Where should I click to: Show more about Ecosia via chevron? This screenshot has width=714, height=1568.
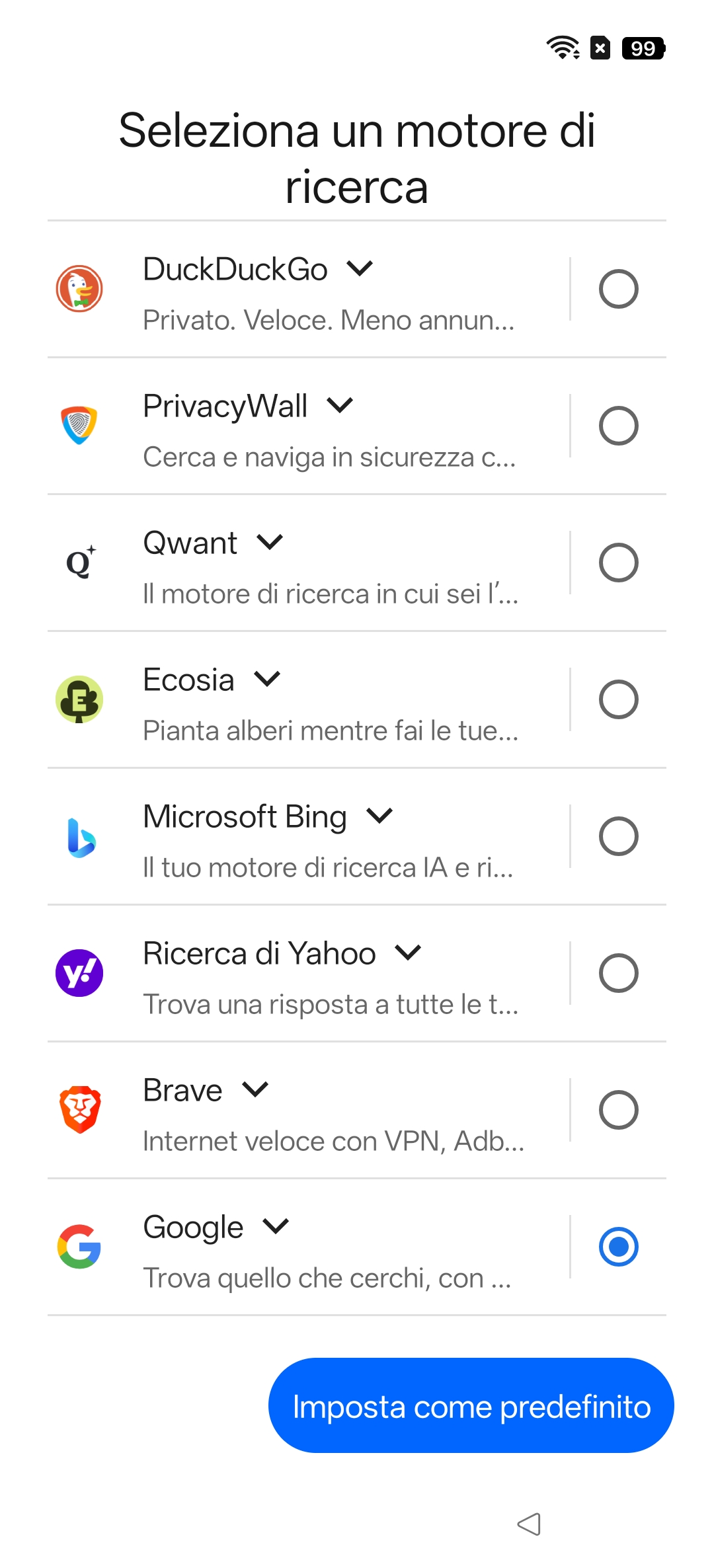267,679
